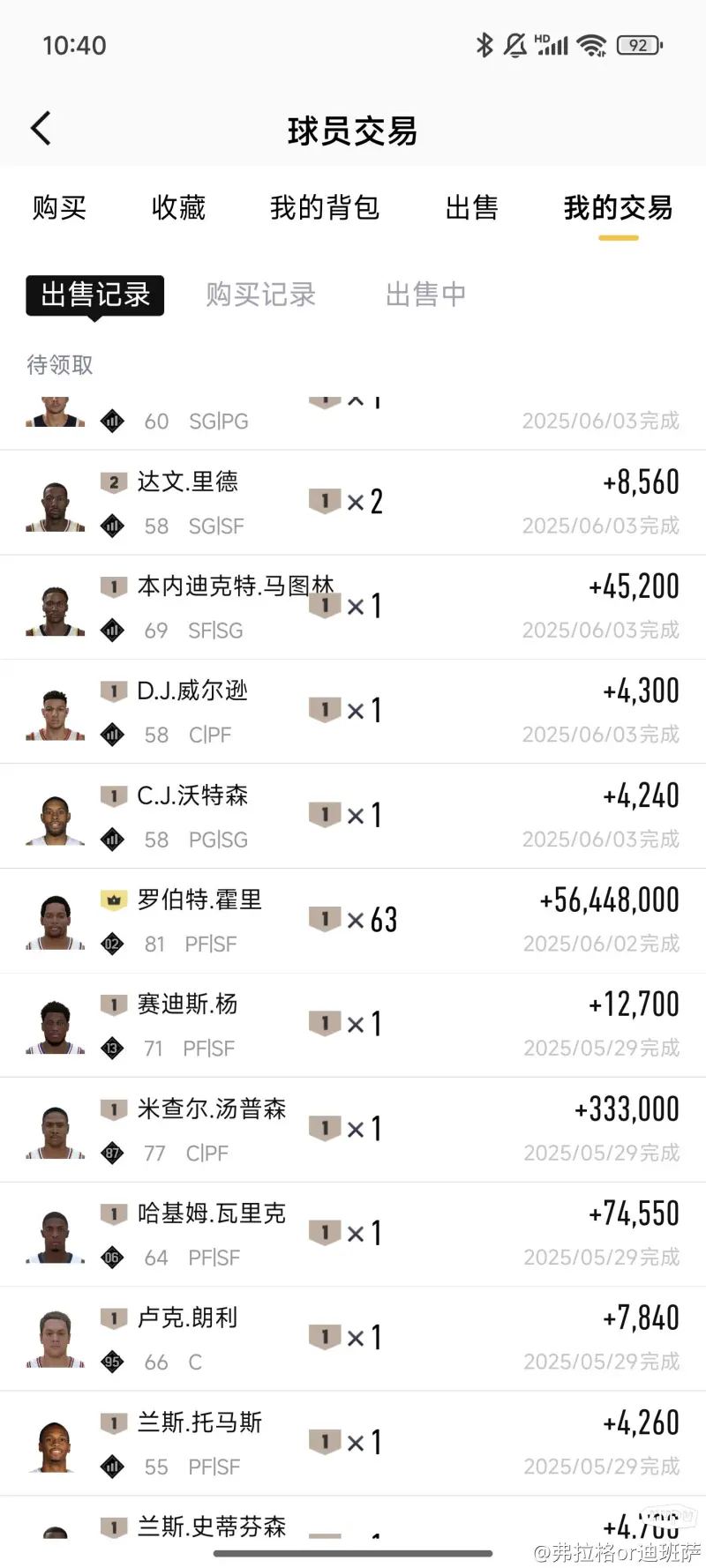Open 达文.里德 sale record
The image size is (706, 1568).
pyautogui.click(x=353, y=503)
